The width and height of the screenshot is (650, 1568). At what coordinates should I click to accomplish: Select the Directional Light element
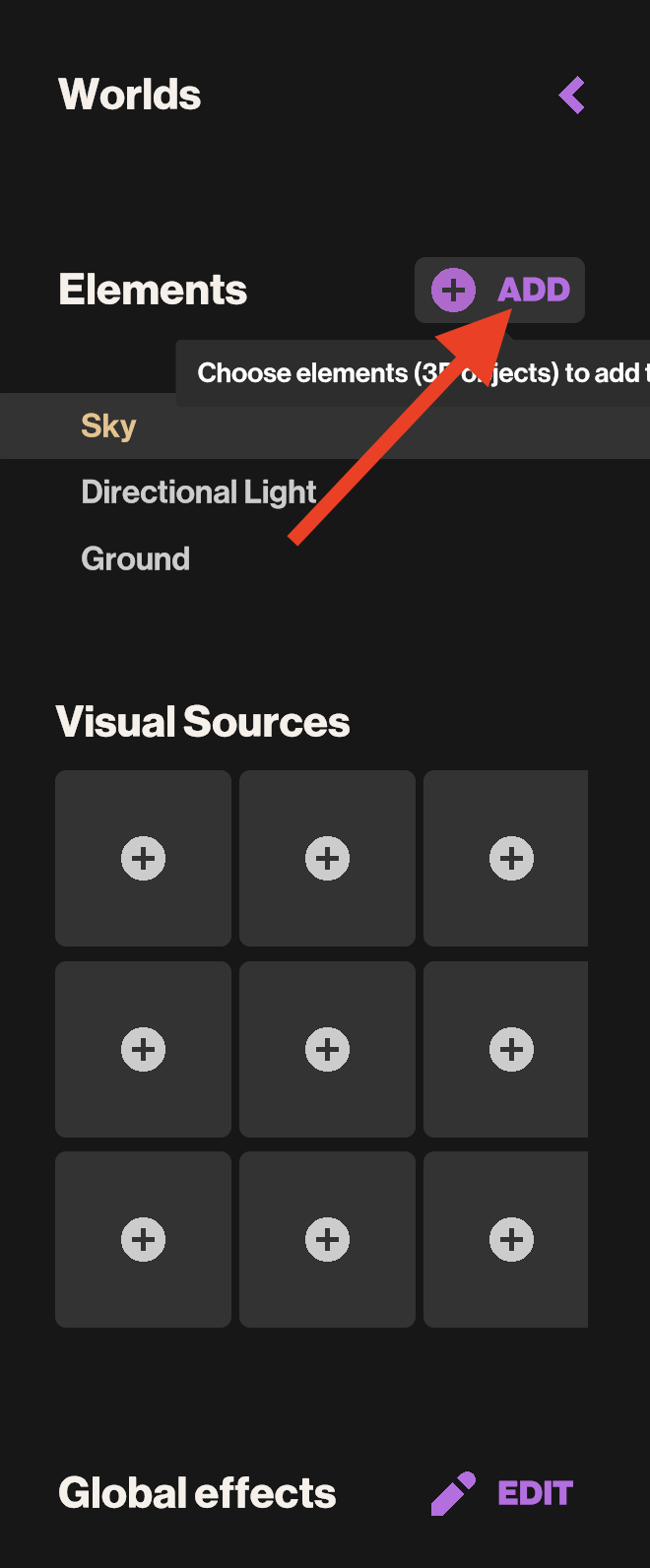pyautogui.click(x=198, y=492)
